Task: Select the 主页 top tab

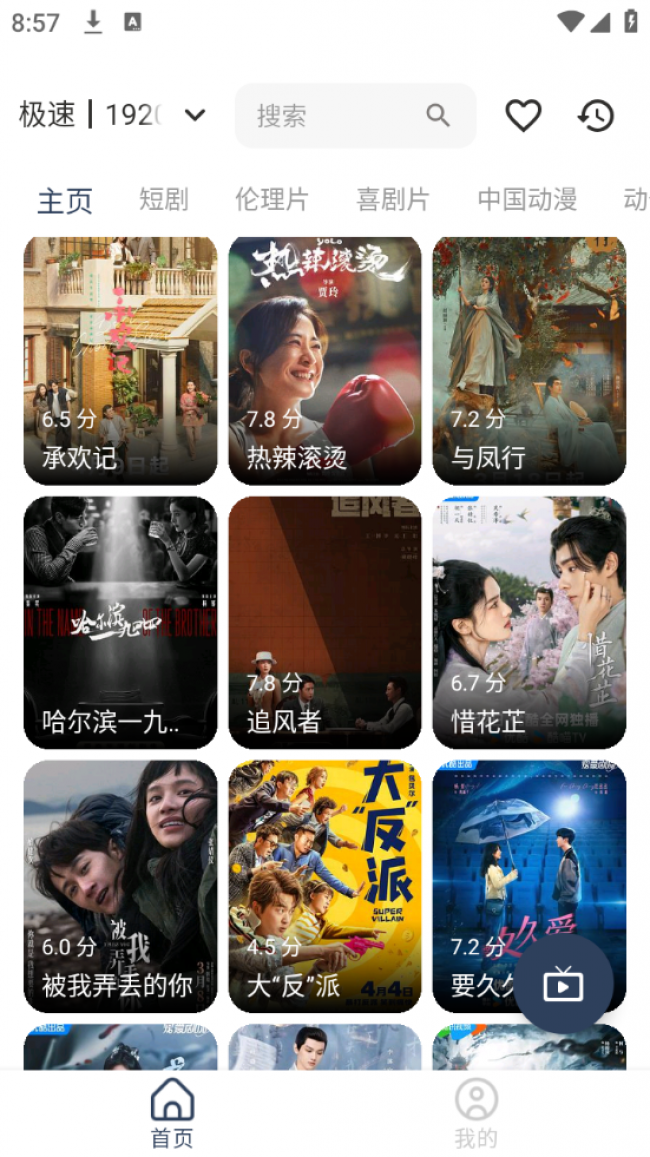Action: [x=65, y=200]
